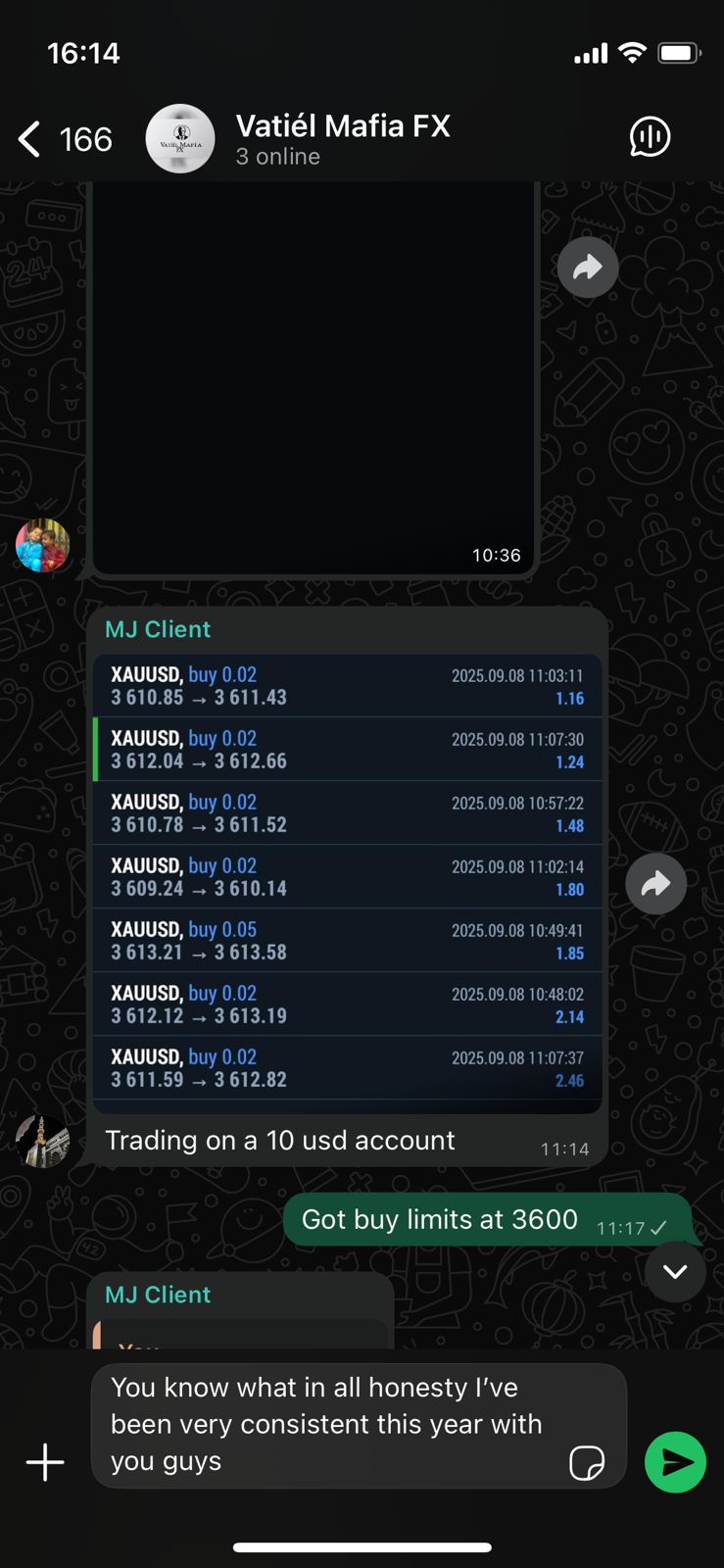
Task: Send the typed message
Action: tap(675, 1462)
